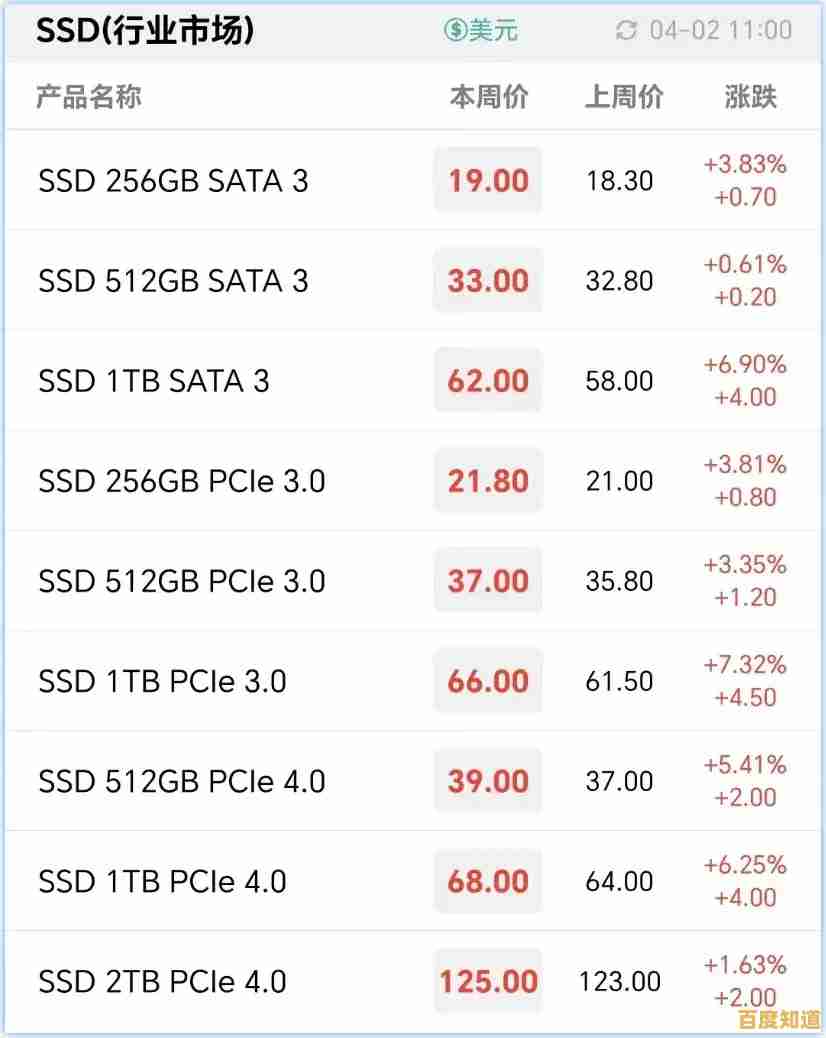The width and height of the screenshot is (826, 1038).
Task: Open the SSD 1TB PCIe 4.0 row
Action: [160, 882]
